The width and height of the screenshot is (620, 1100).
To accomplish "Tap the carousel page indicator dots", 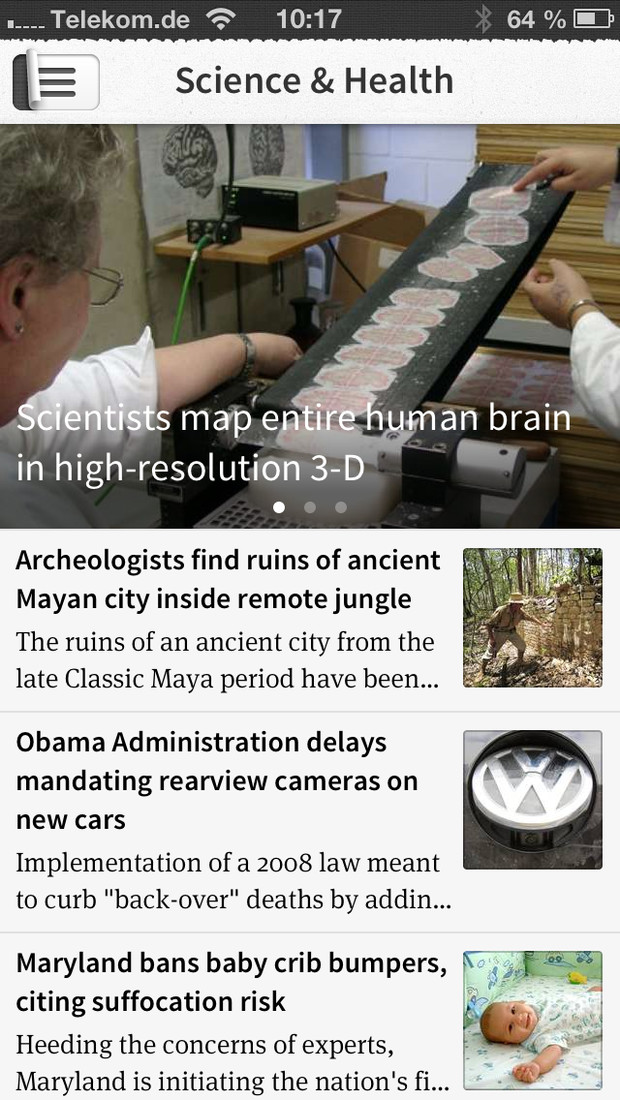I will [x=310, y=507].
